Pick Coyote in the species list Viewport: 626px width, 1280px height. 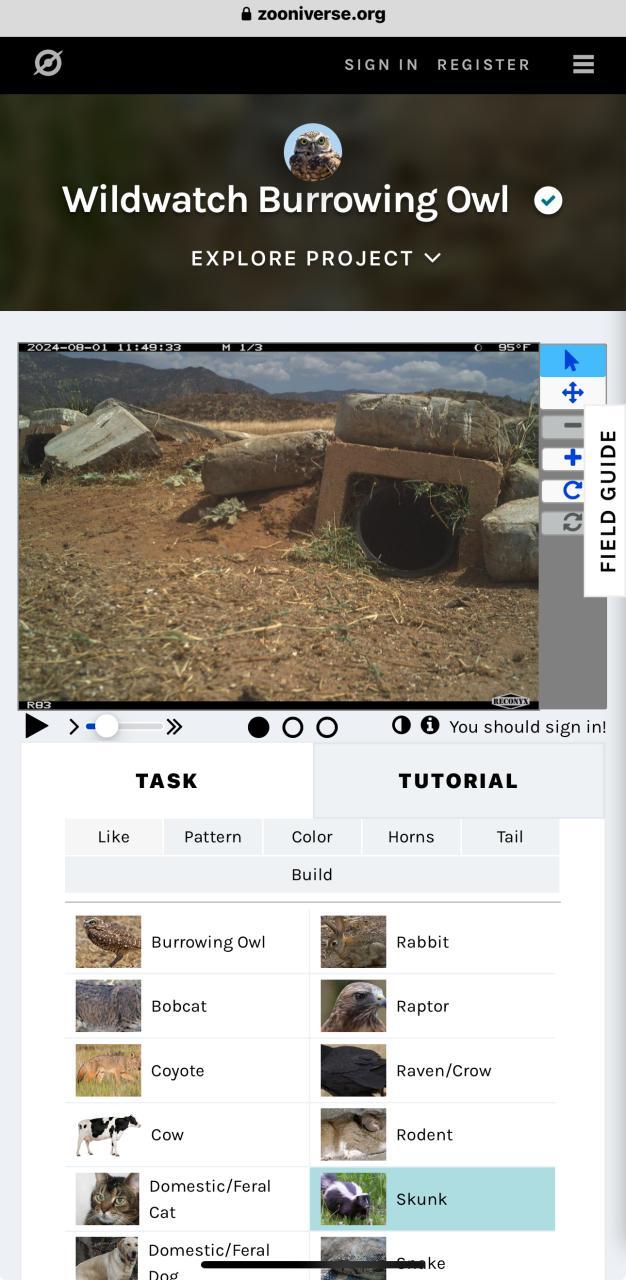point(188,1070)
